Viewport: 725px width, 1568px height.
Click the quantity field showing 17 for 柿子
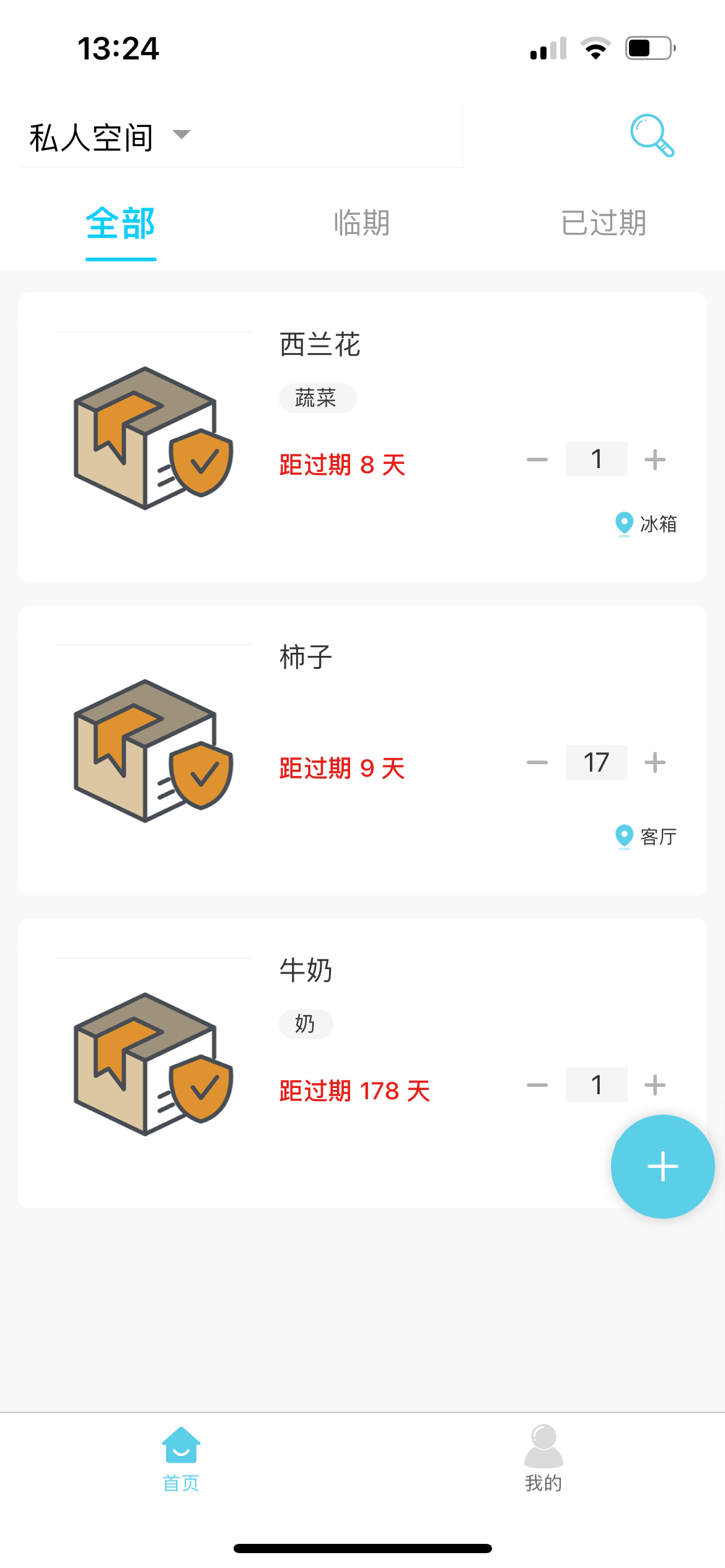click(x=596, y=762)
